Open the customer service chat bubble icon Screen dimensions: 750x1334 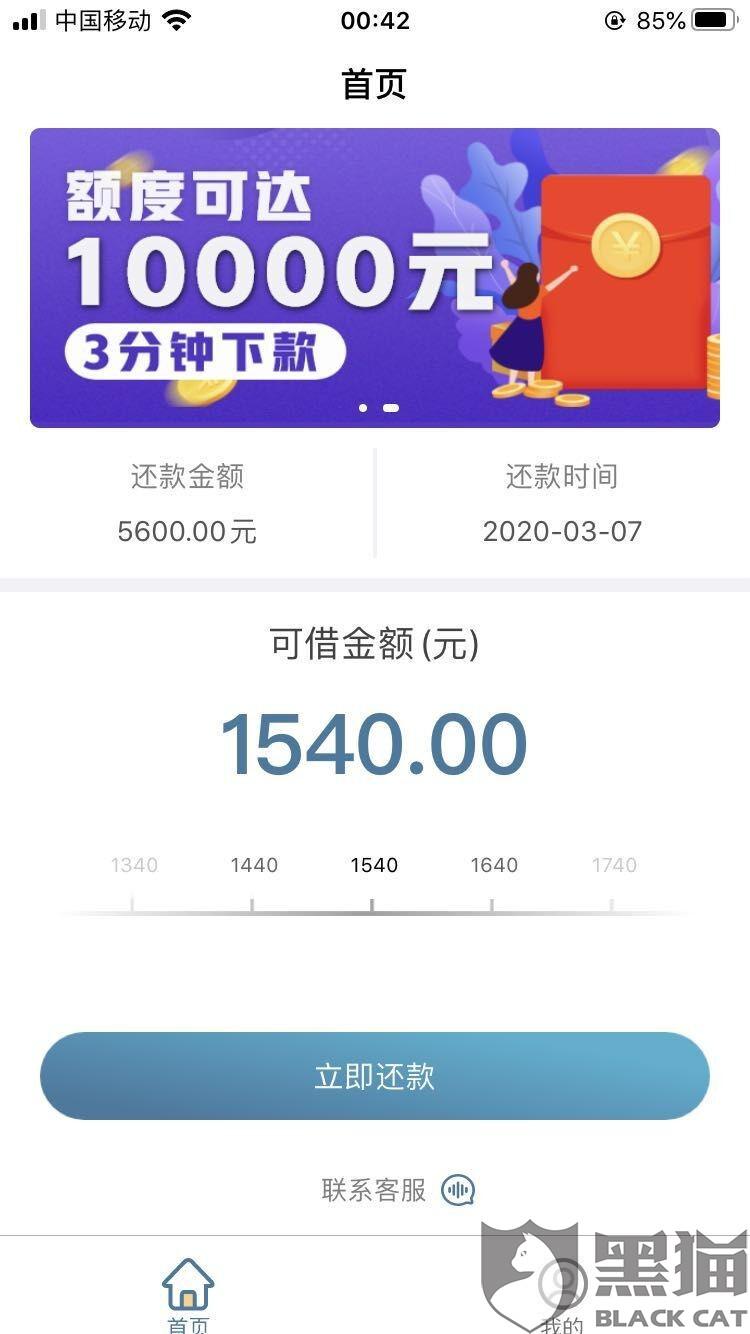(458, 1190)
